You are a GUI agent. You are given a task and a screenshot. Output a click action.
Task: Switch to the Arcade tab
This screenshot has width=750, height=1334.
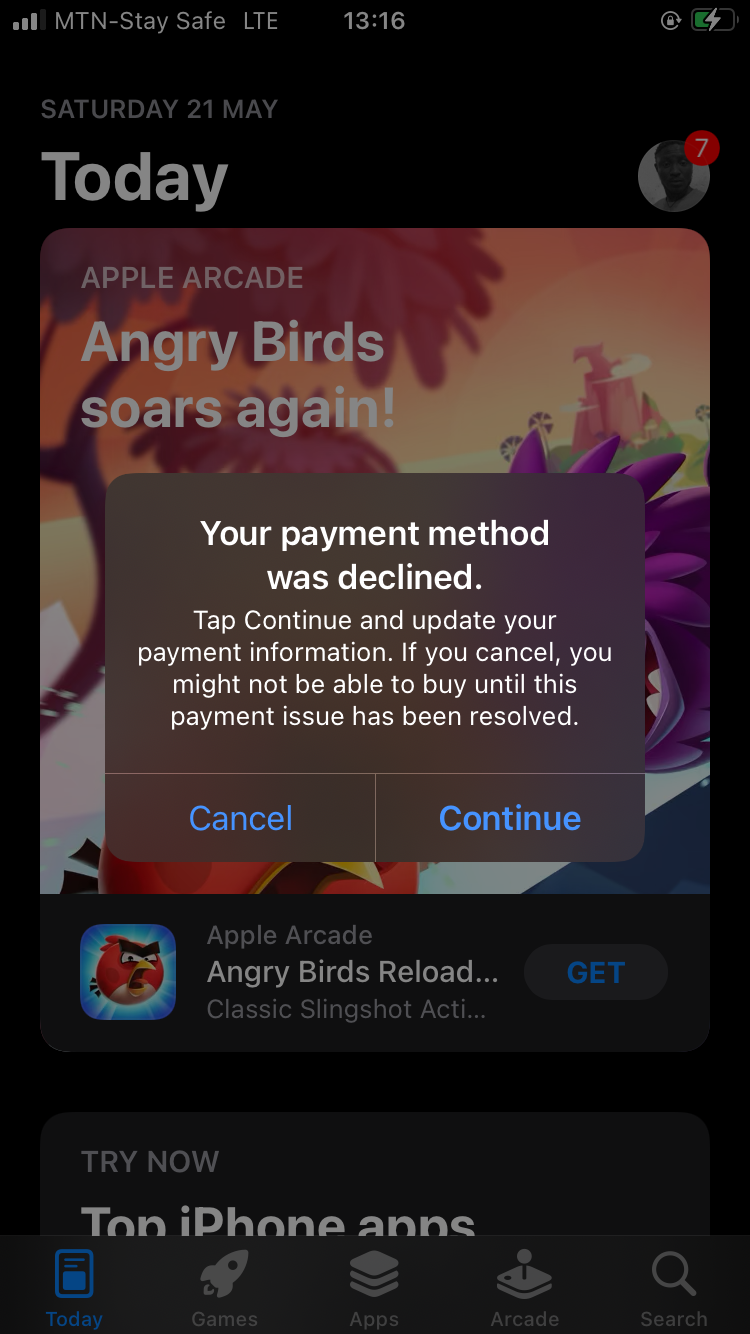pyautogui.click(x=525, y=1289)
